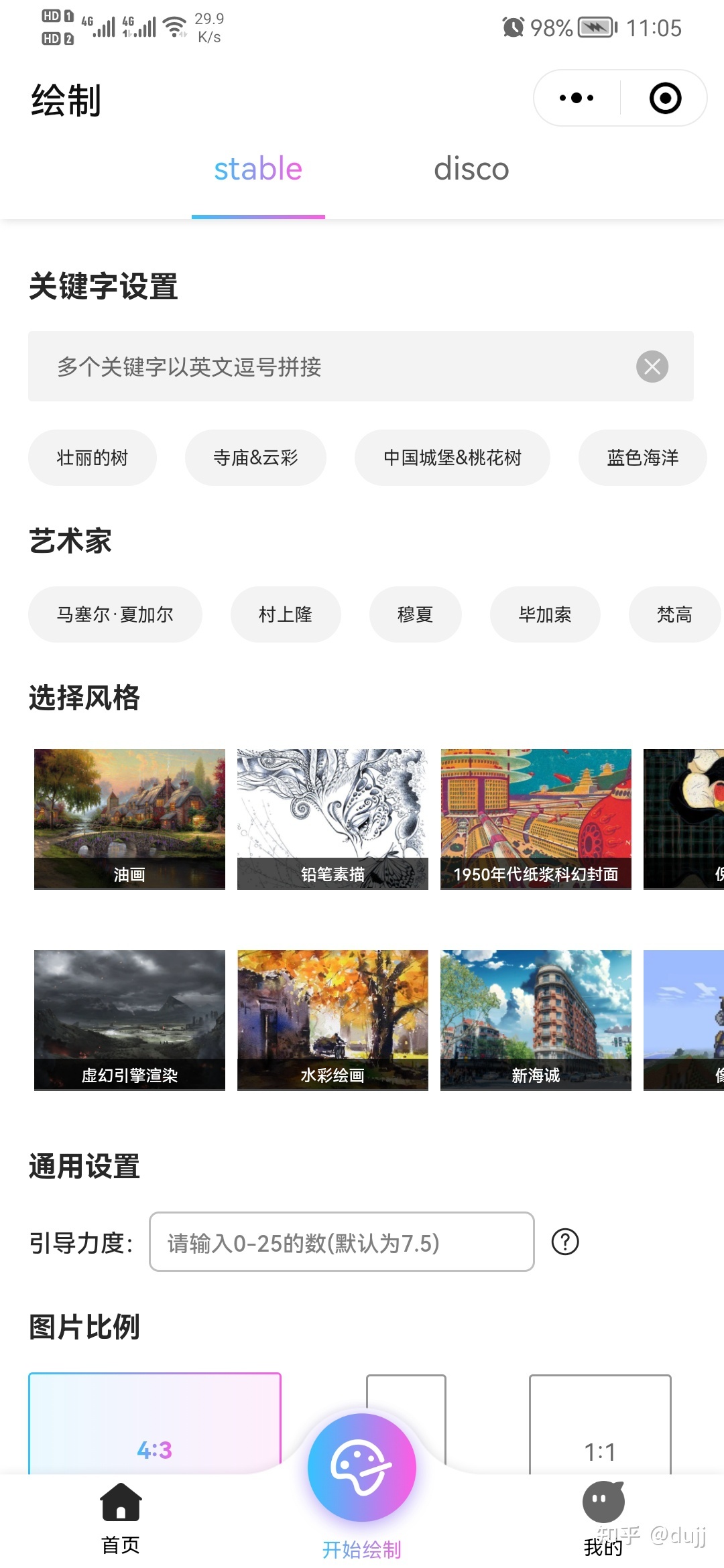
Task: Choose the 壮丽的树 keyword chip
Action: [93, 458]
